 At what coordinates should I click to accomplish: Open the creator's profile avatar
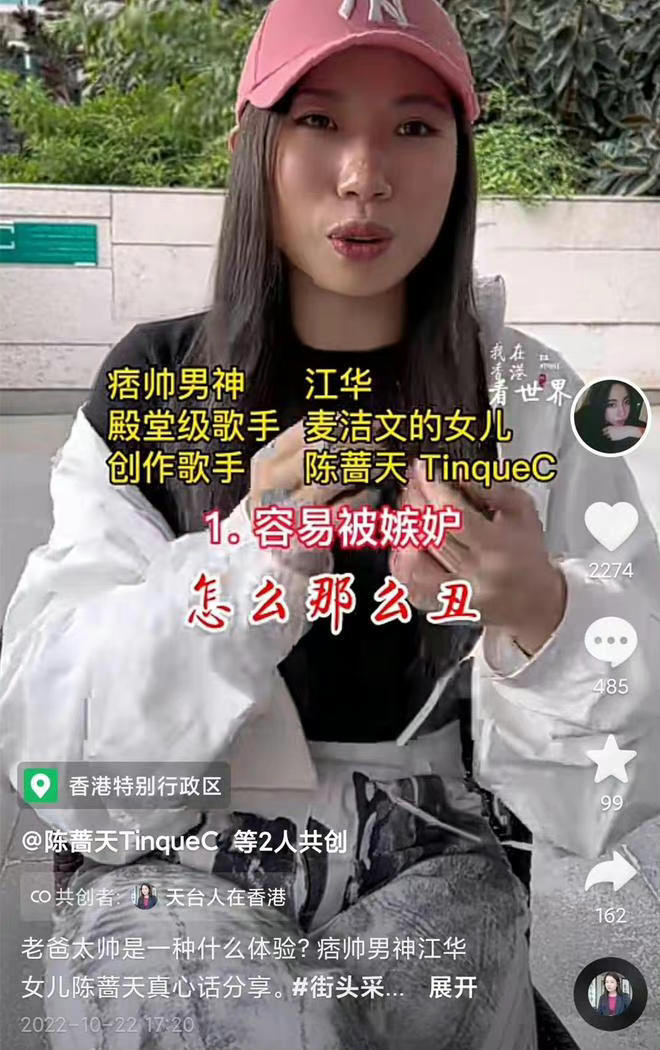coord(610,417)
